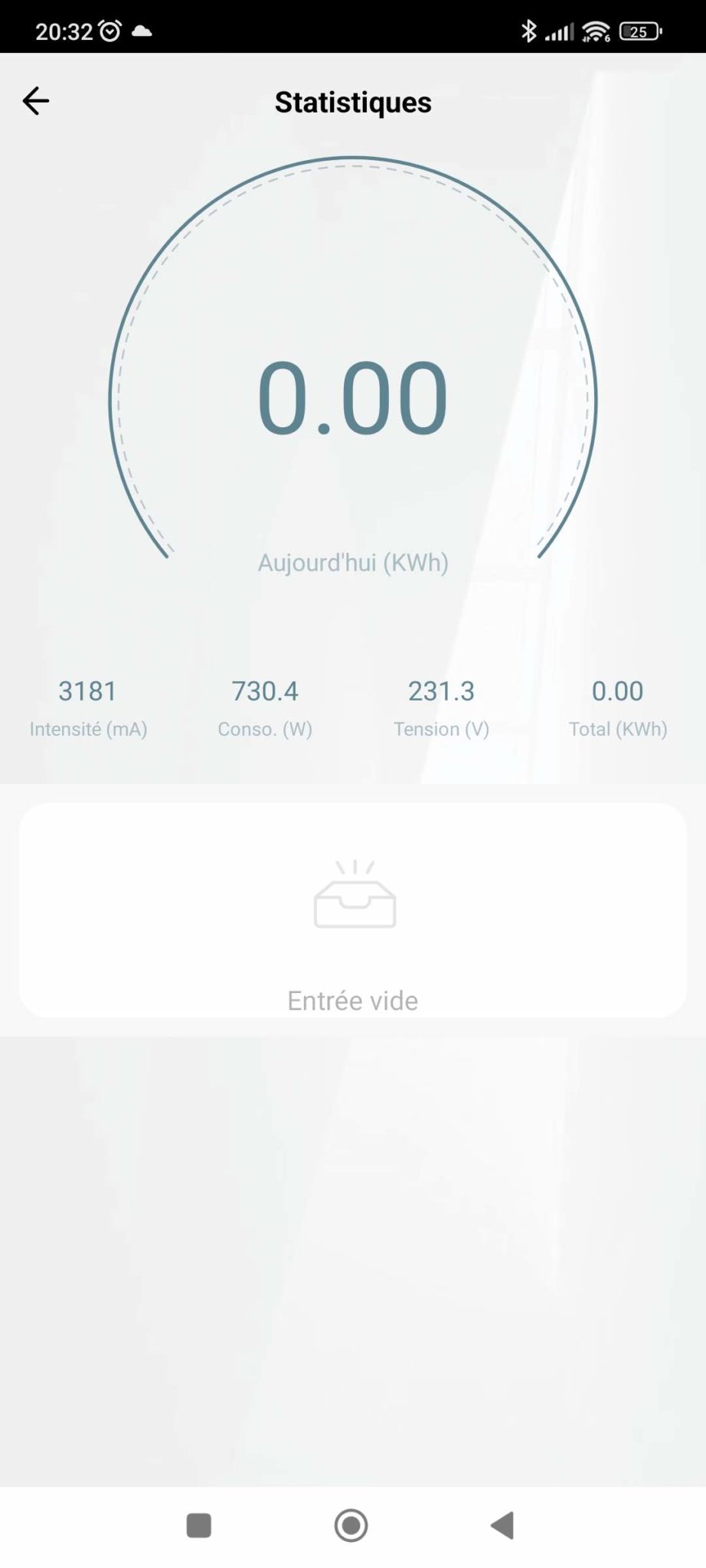Tap the system back triangle
Viewport: 706px width, 1568px height.
point(502,1525)
